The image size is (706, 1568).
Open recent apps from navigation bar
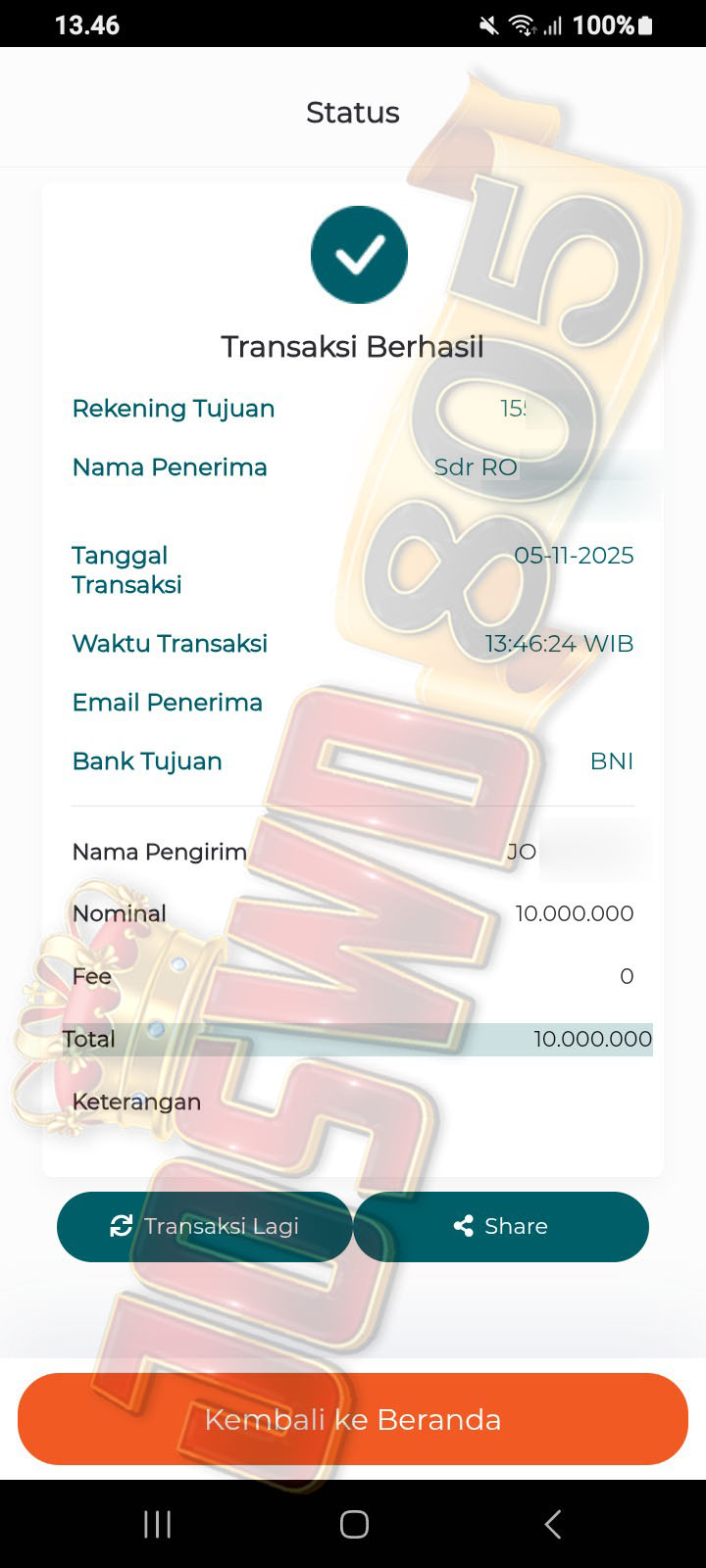[157, 1524]
